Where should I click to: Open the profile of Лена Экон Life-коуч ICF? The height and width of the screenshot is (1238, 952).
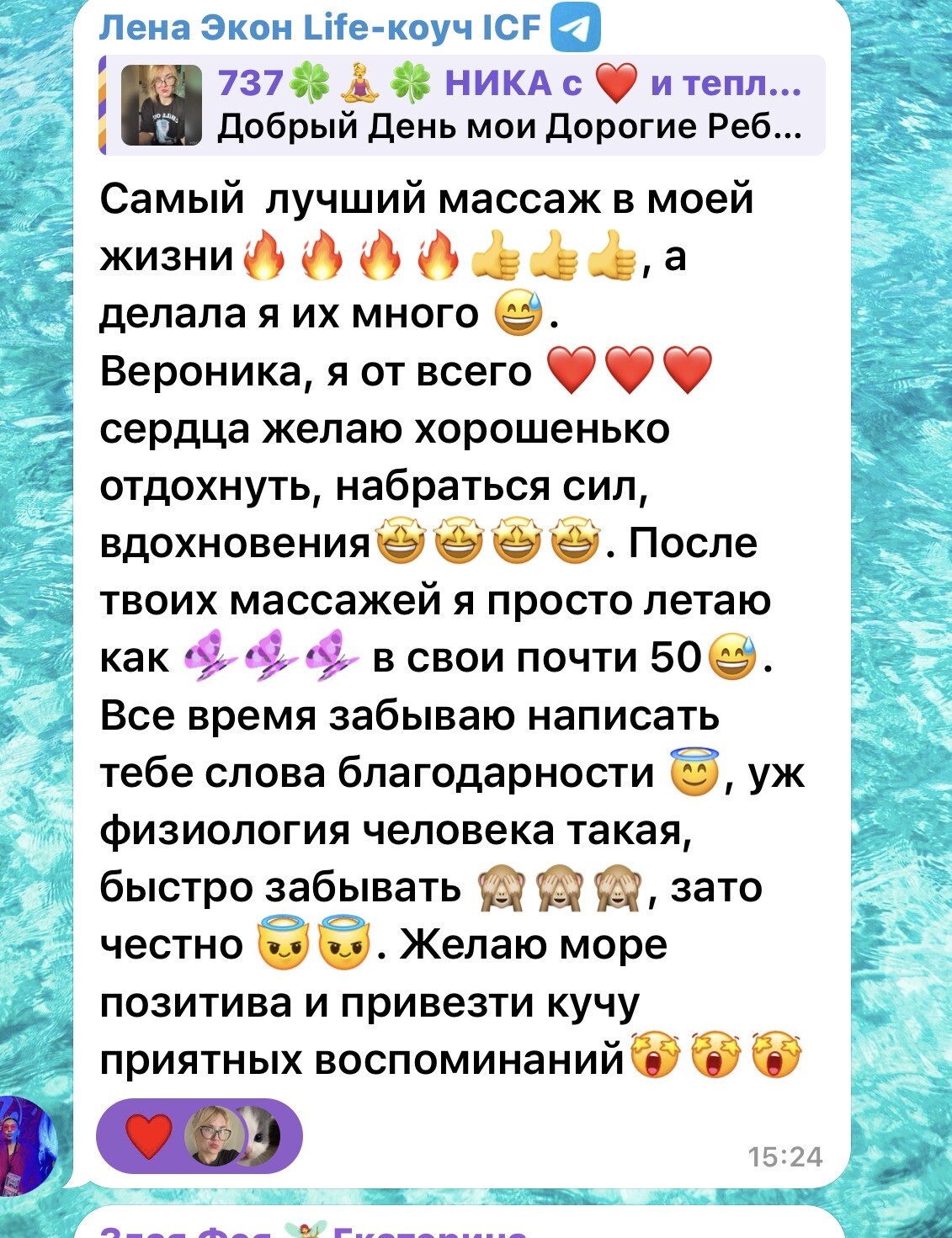(320, 27)
